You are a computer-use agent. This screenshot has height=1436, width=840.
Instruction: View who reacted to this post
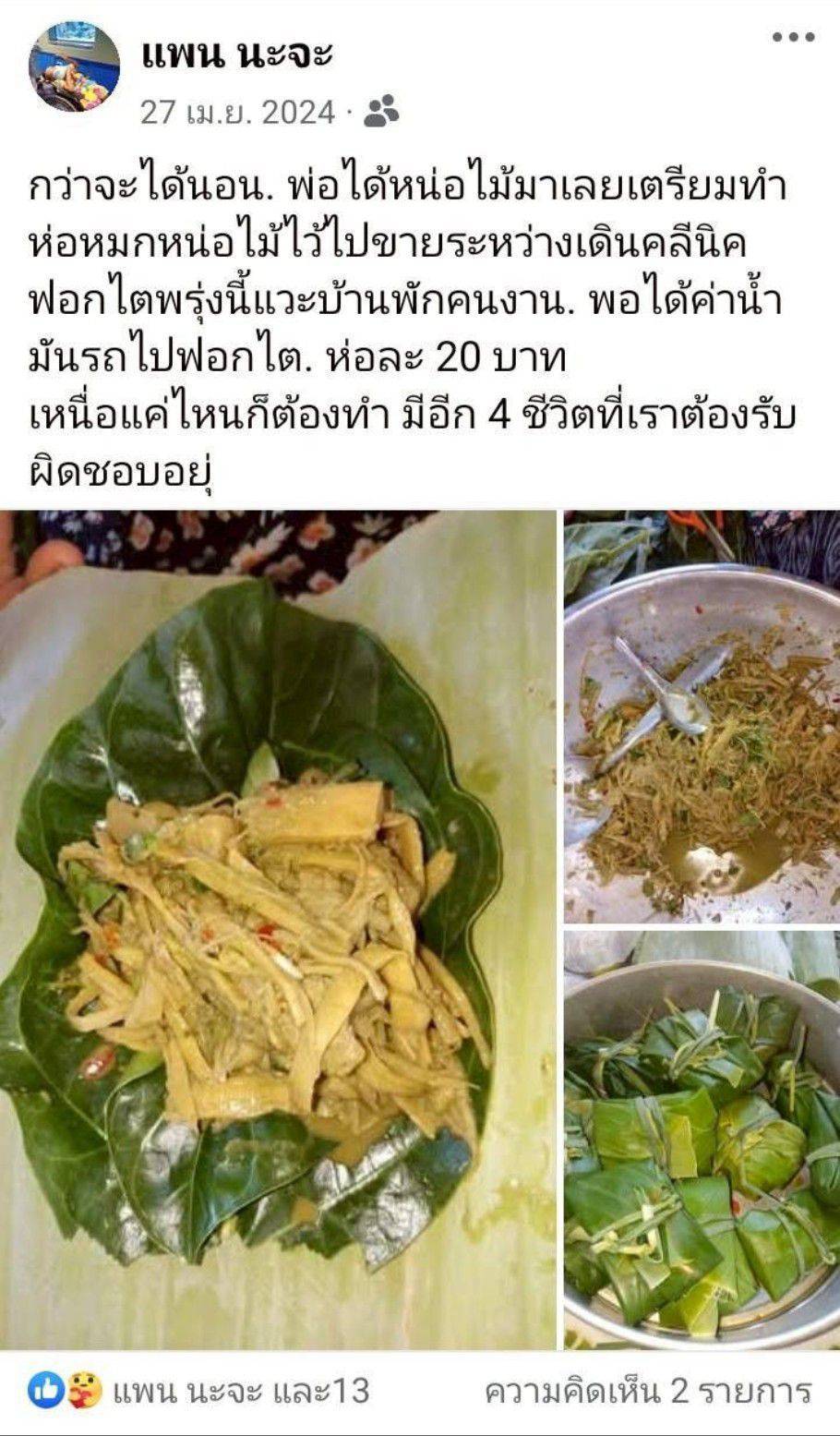[x=199, y=1391]
